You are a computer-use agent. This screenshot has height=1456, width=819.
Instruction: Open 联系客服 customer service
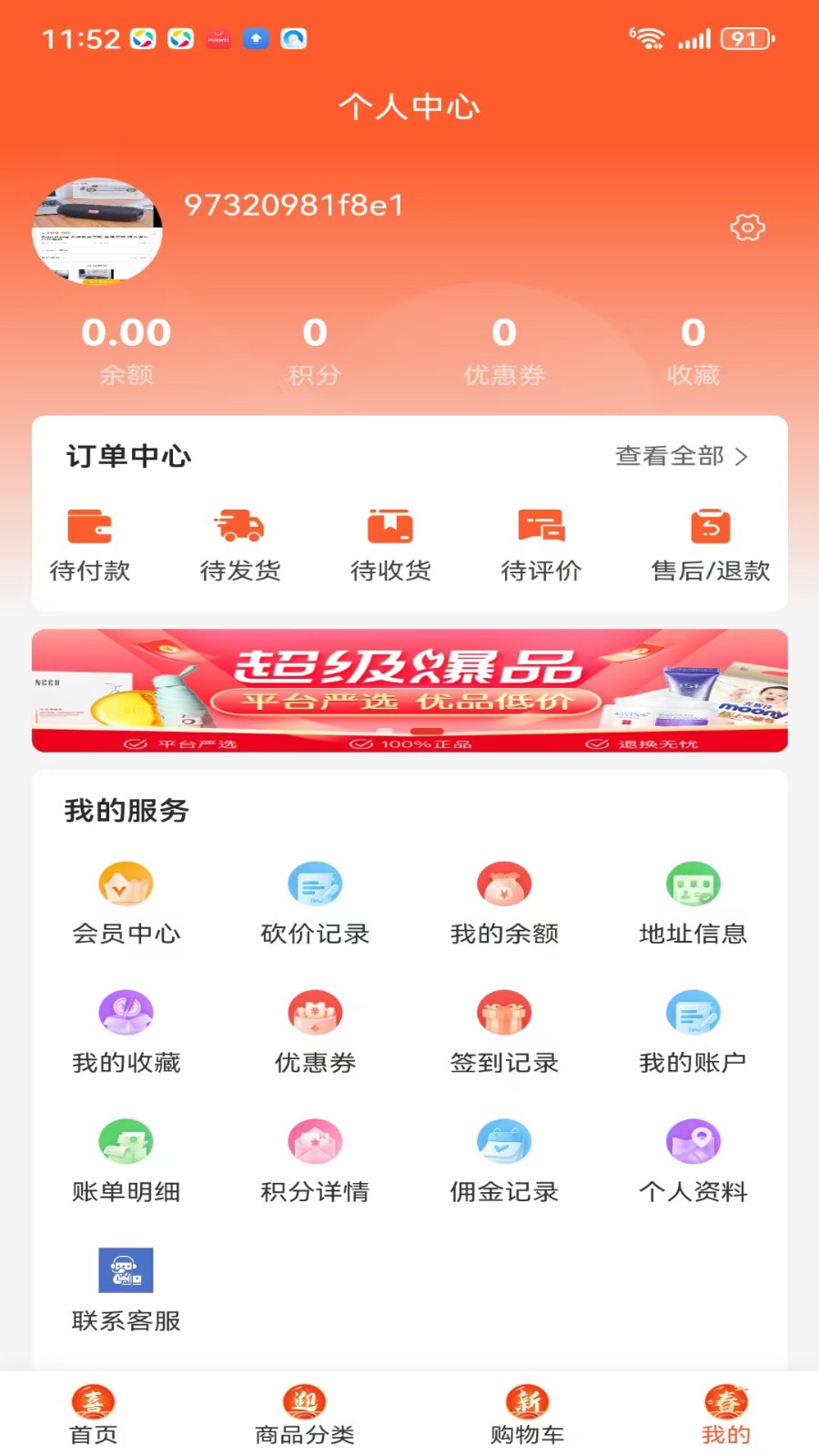pos(126,1289)
